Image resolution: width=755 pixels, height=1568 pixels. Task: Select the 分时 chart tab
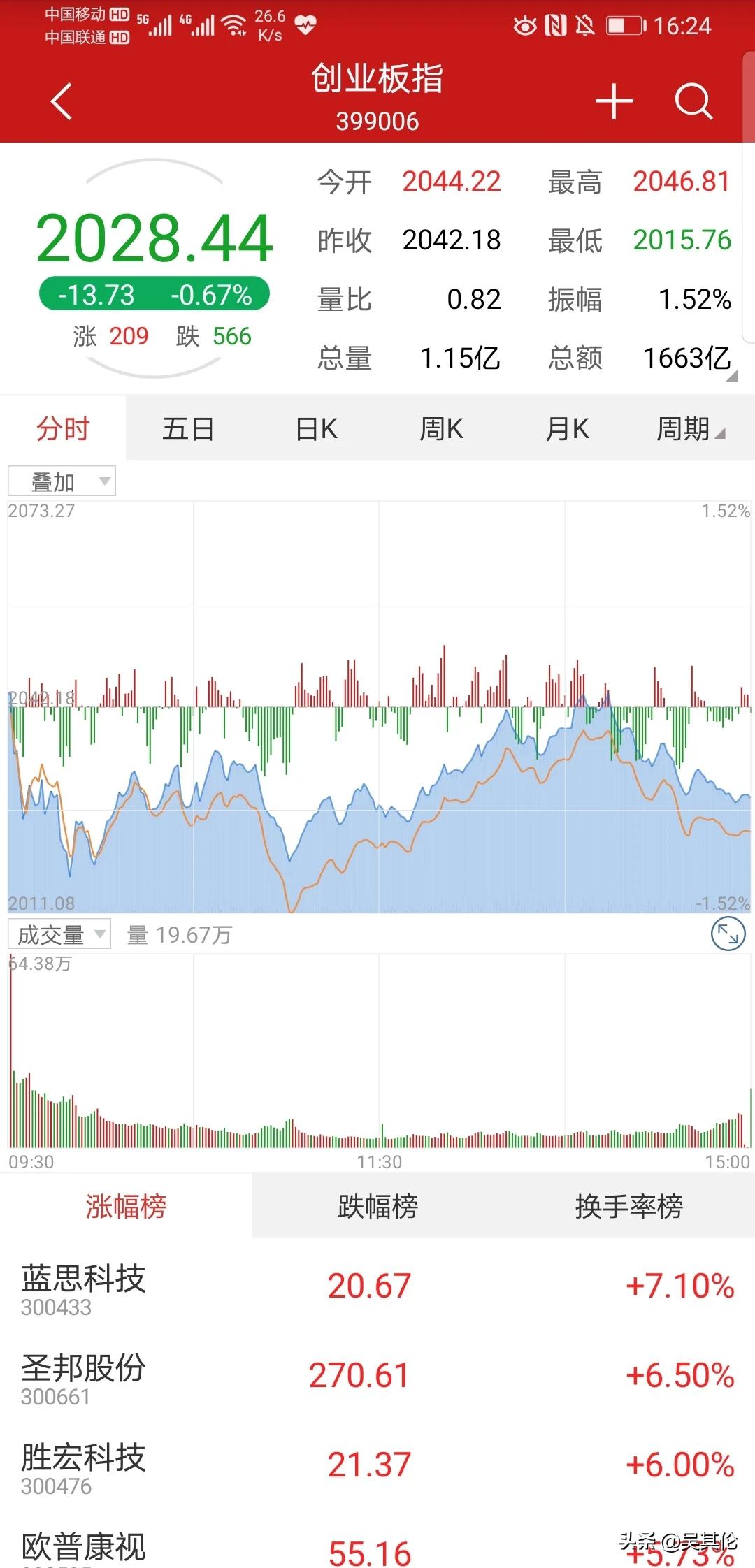pos(63,428)
